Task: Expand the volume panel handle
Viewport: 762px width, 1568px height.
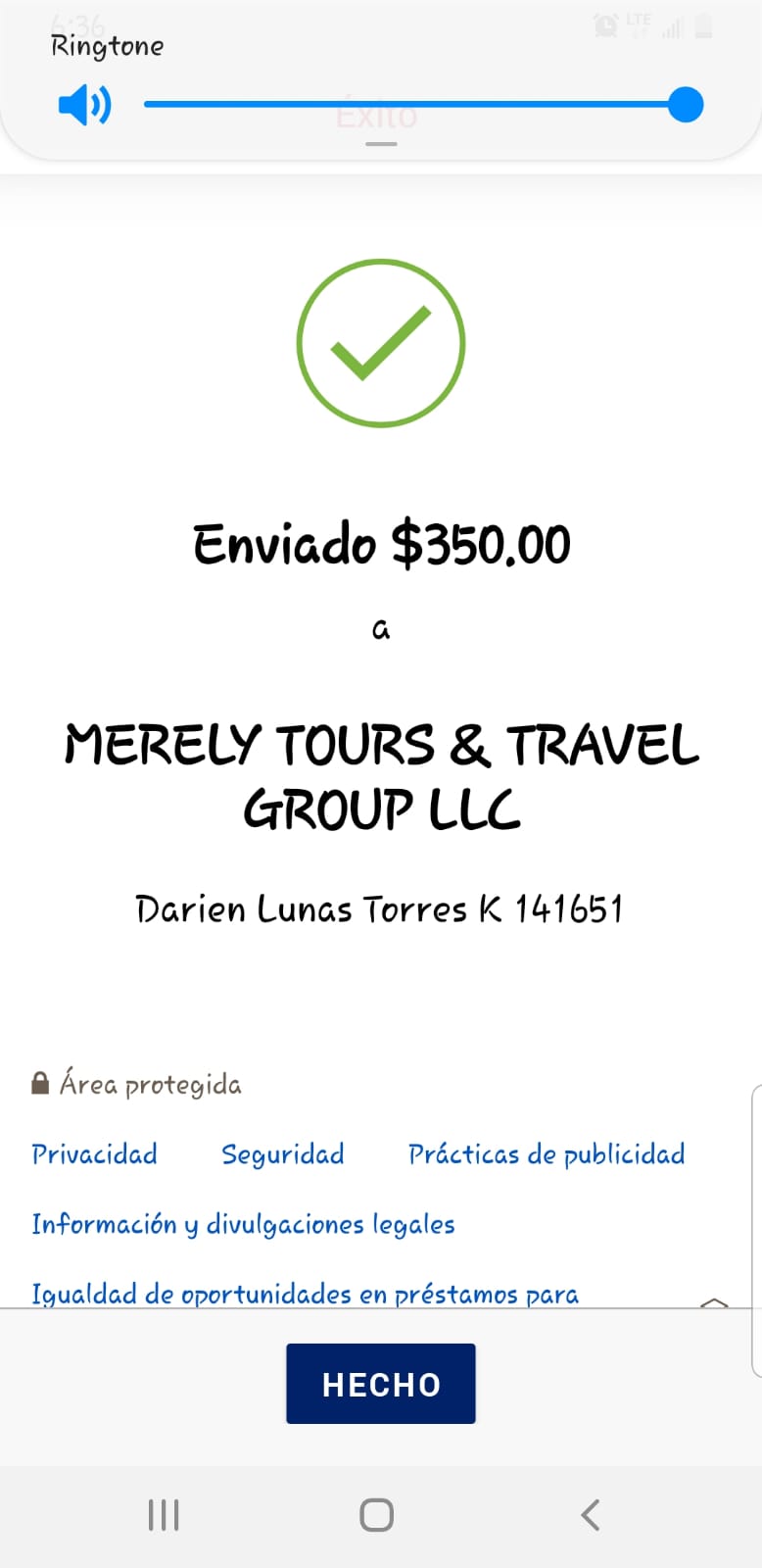Action: tap(381, 144)
